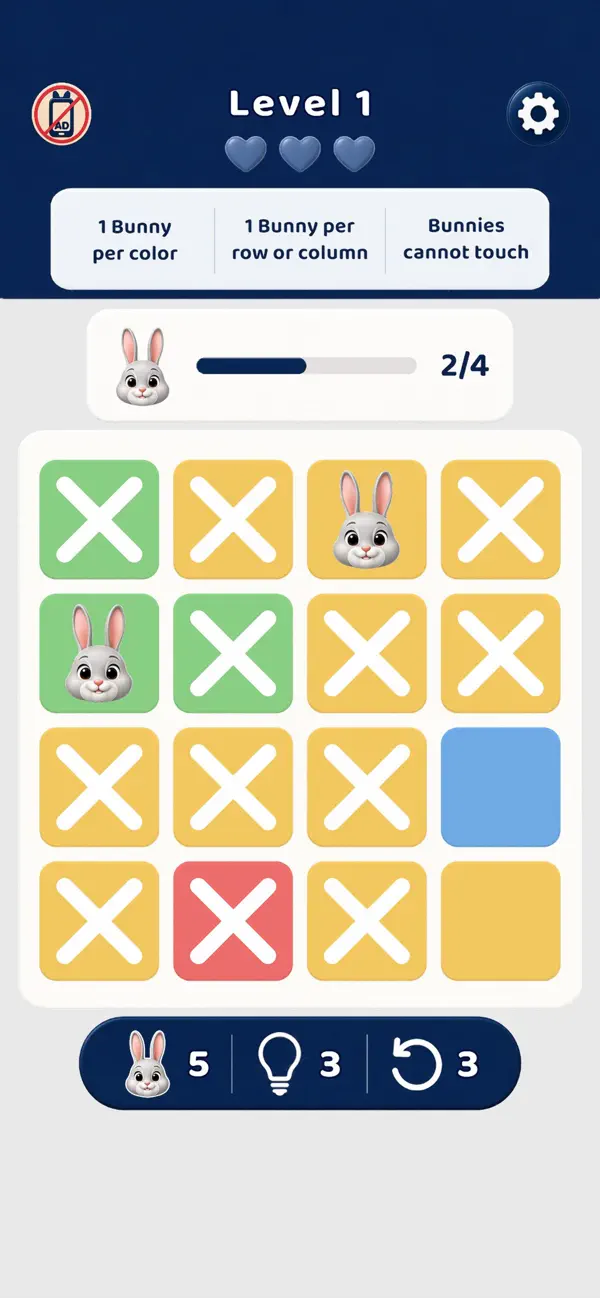Tap the bunny counter in the bottom bar
600x1298 pixels.
click(x=166, y=1064)
